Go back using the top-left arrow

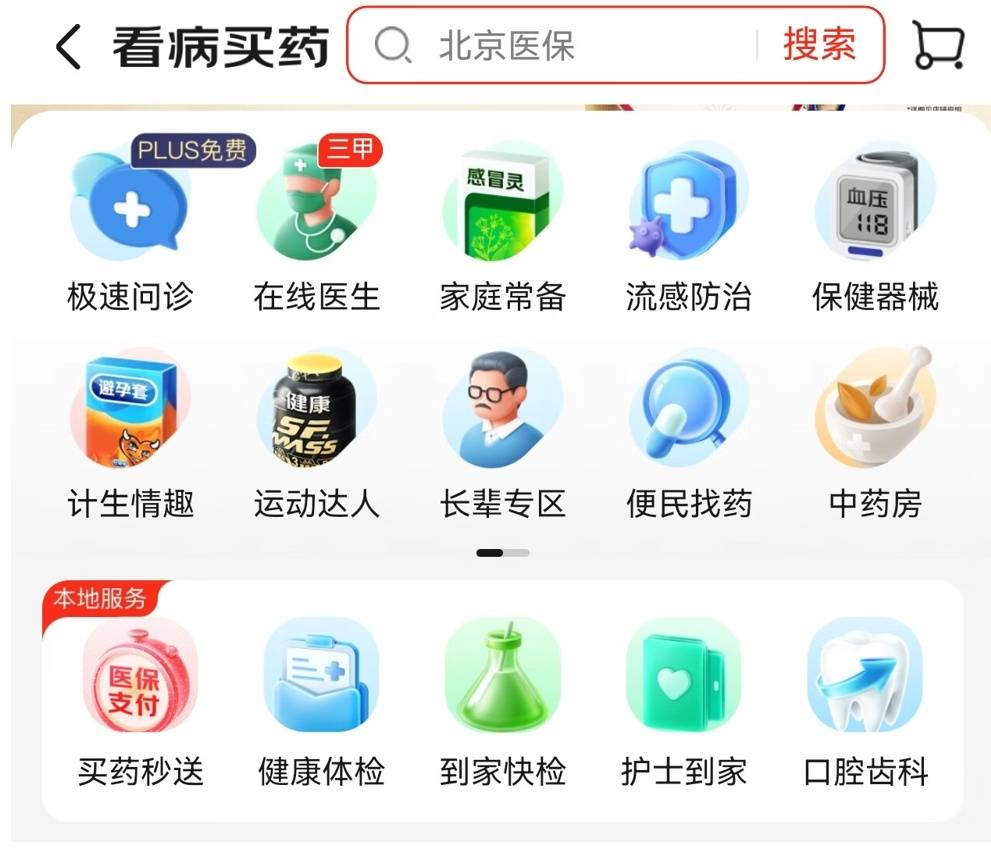[67, 47]
